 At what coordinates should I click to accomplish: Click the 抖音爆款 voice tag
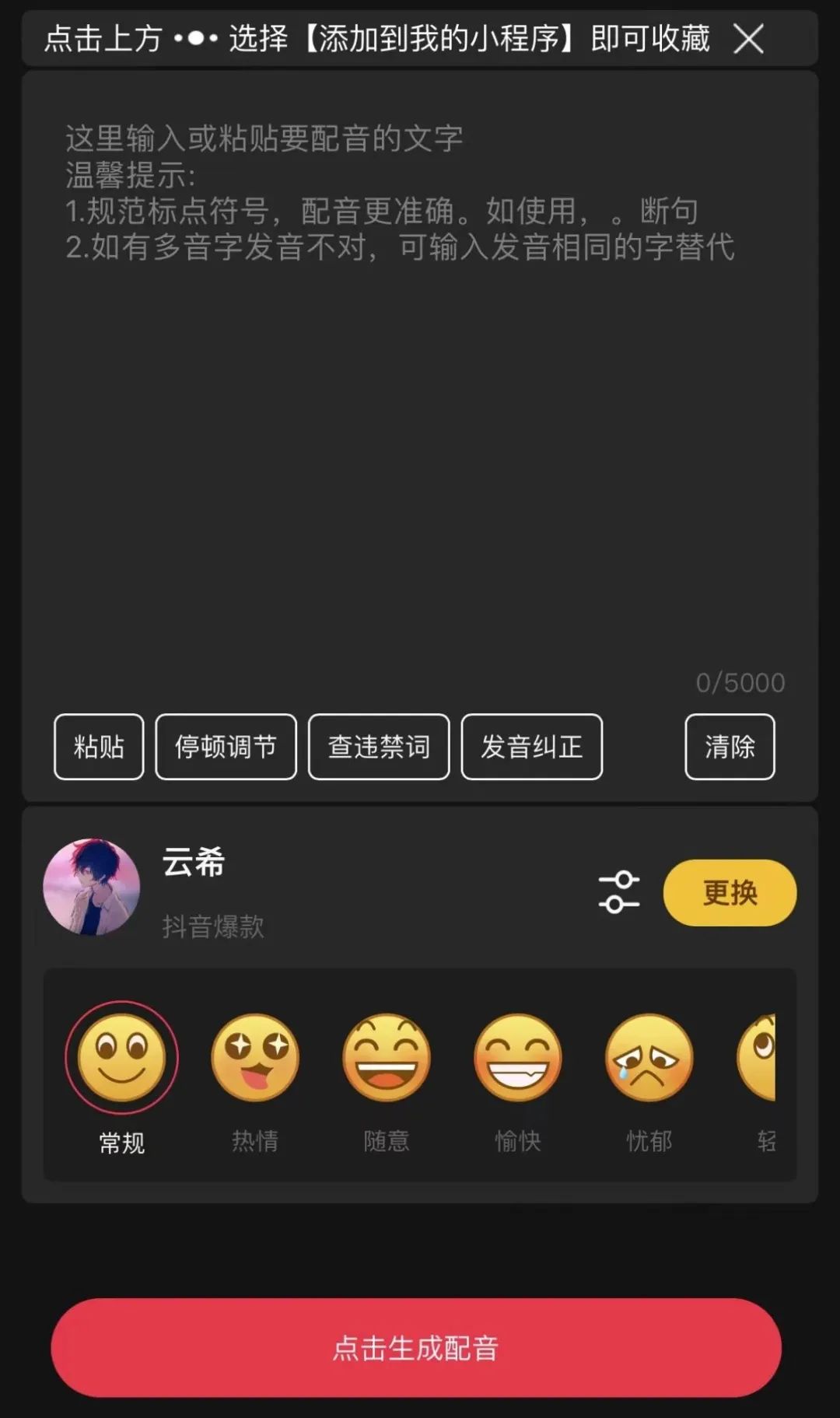pyautogui.click(x=212, y=923)
